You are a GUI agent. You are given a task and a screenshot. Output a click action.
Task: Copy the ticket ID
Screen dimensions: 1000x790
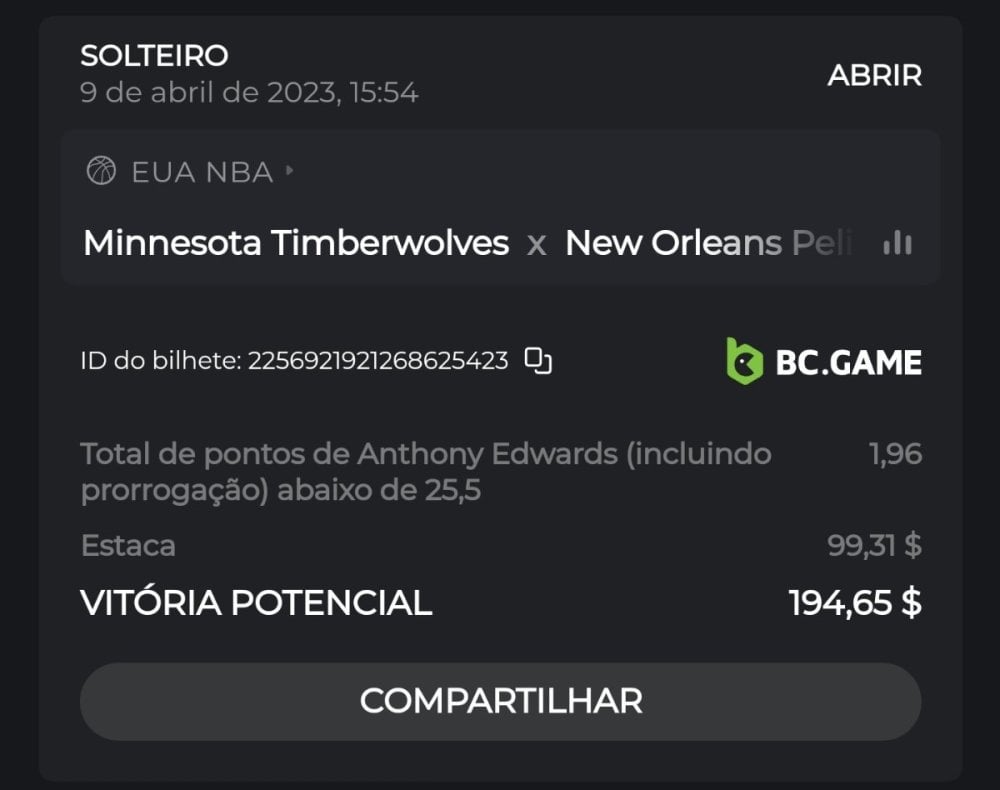coord(538,361)
